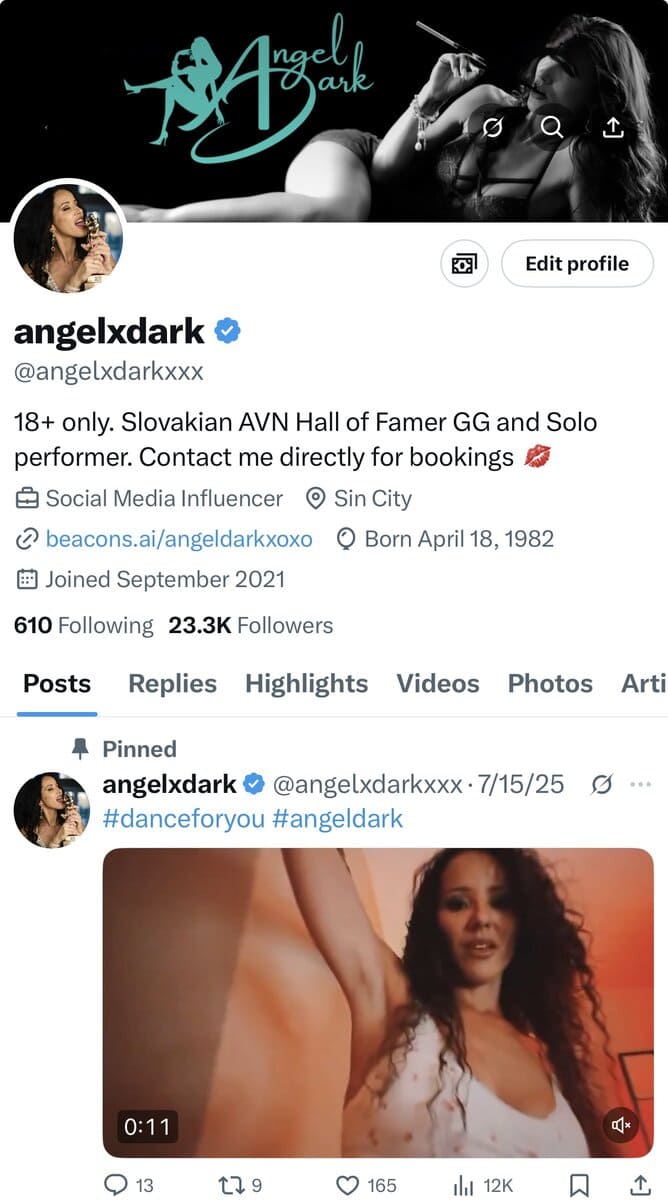View the 23.3K Followers list
Image resolution: width=668 pixels, height=1200 pixels.
click(251, 626)
